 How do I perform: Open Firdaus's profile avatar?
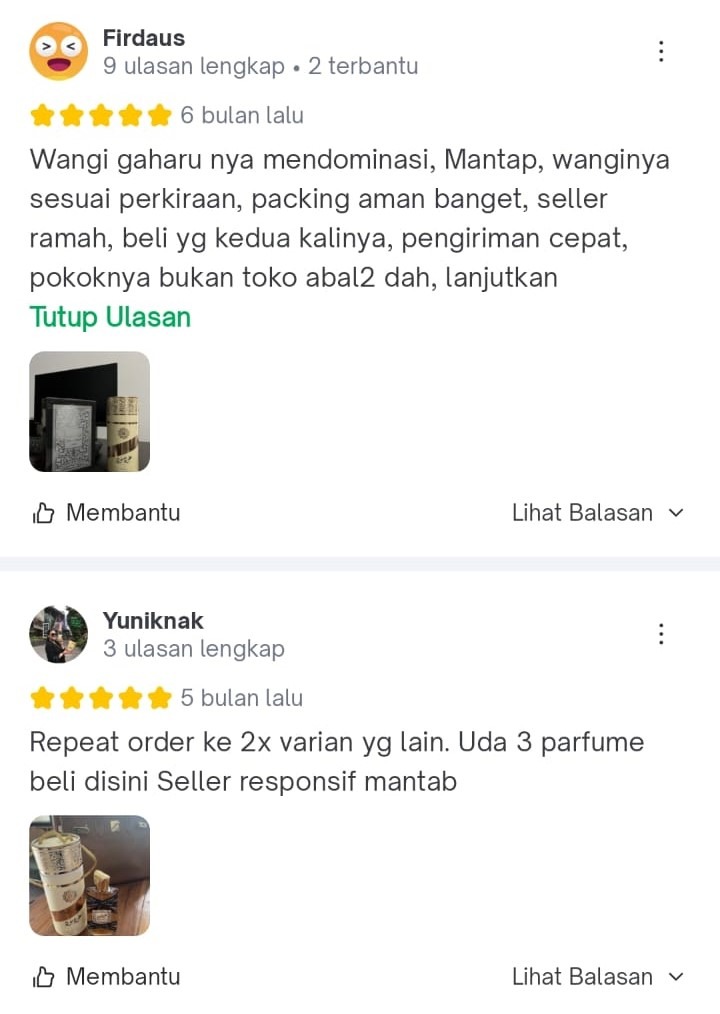pos(59,52)
